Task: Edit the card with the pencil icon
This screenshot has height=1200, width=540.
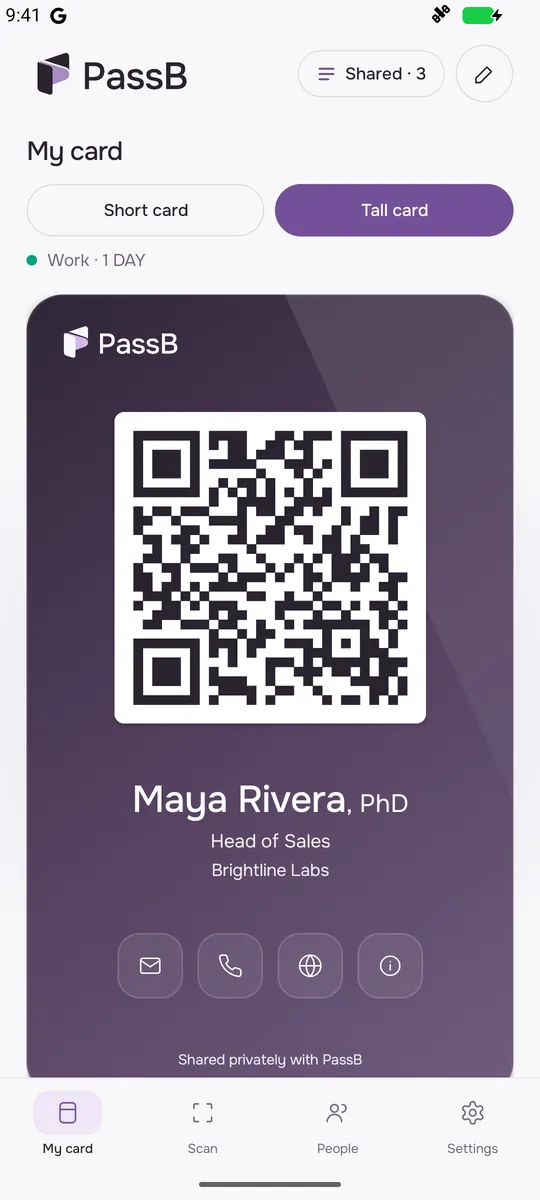Action: click(484, 74)
